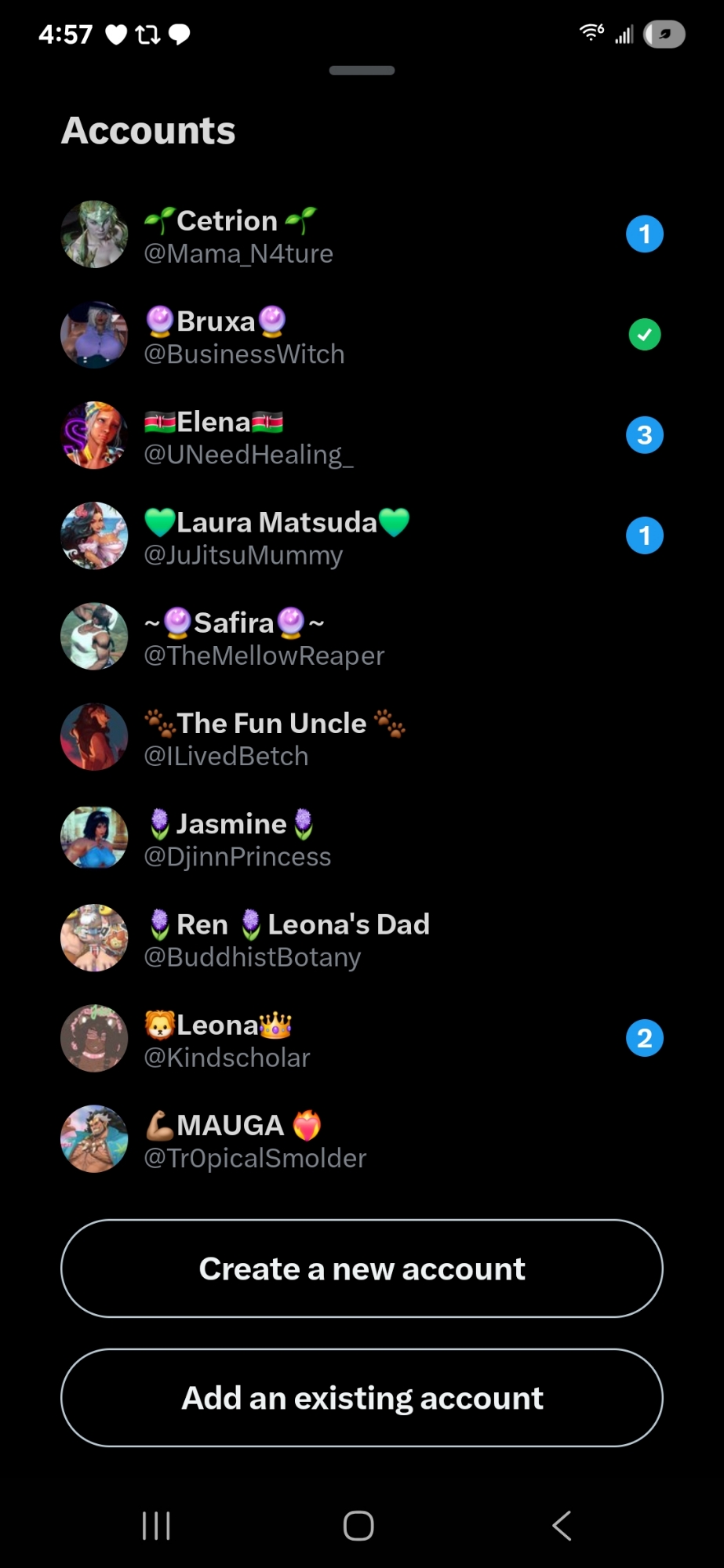The height and width of the screenshot is (1568, 724).
Task: Open the recent apps view
Action: coord(156,1526)
